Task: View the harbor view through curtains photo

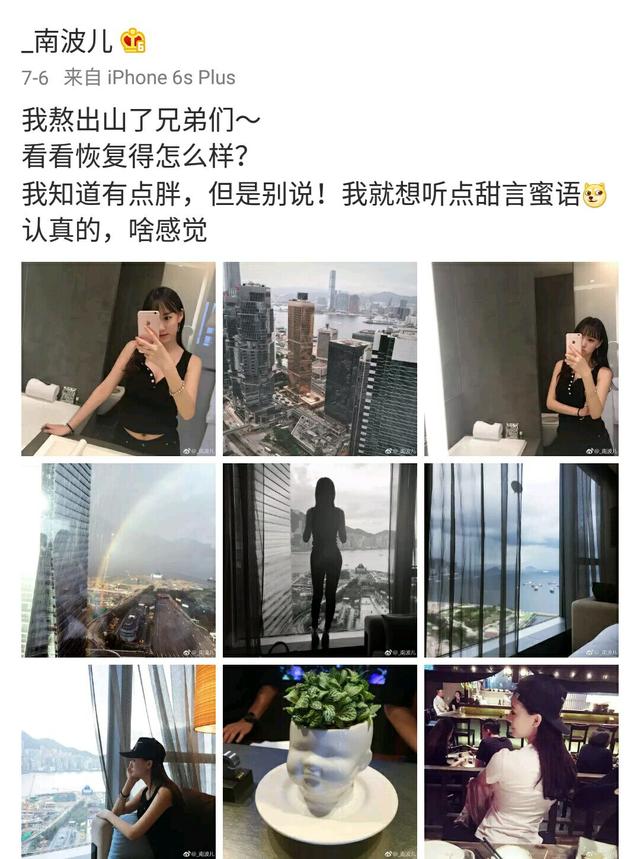Action: 521,560
